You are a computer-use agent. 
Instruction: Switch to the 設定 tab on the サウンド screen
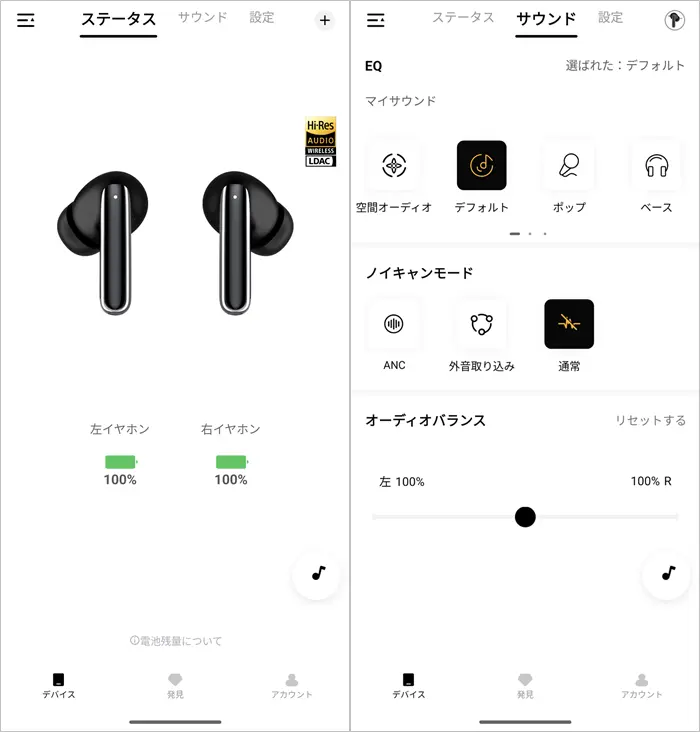(610, 18)
